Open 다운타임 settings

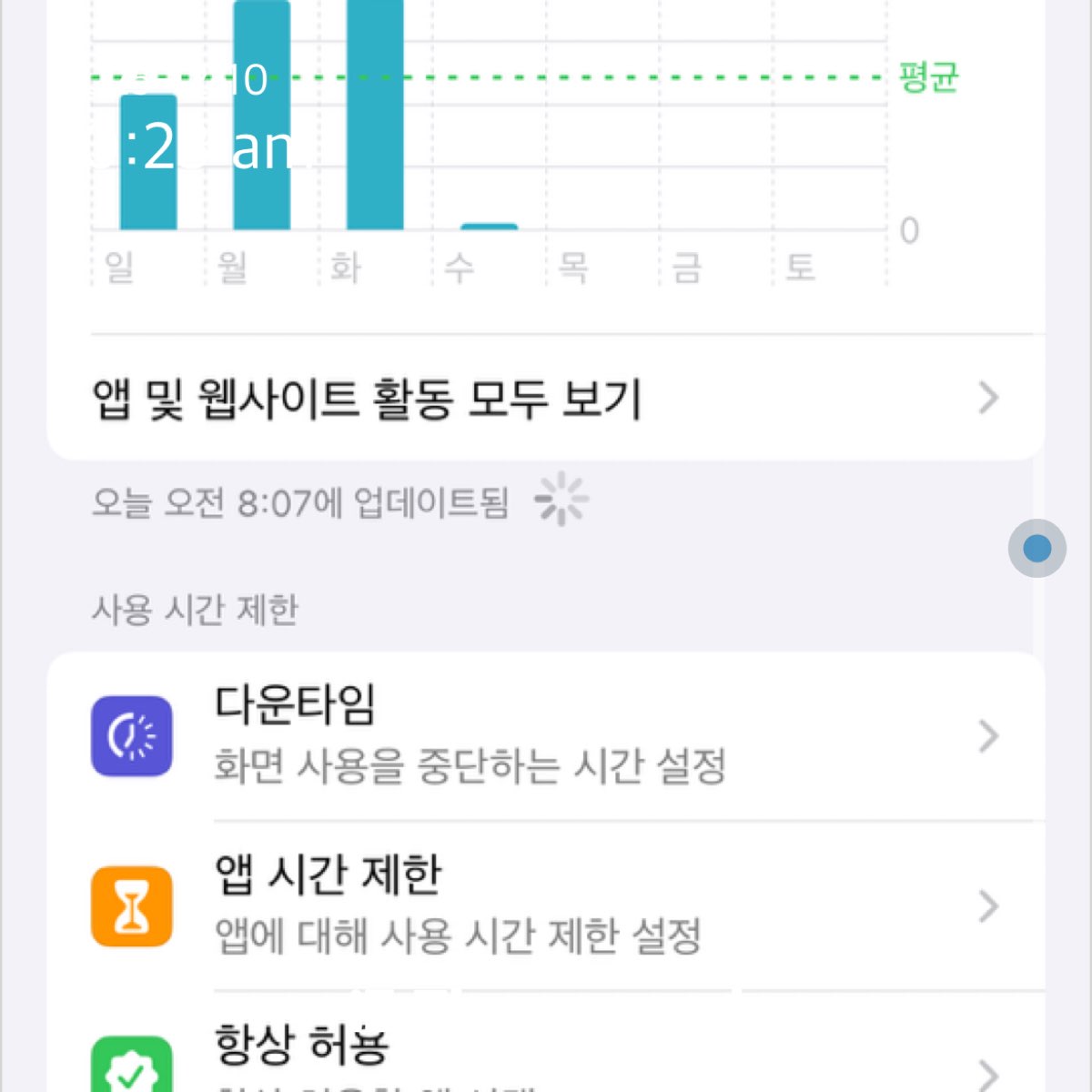pyautogui.click(x=546, y=735)
